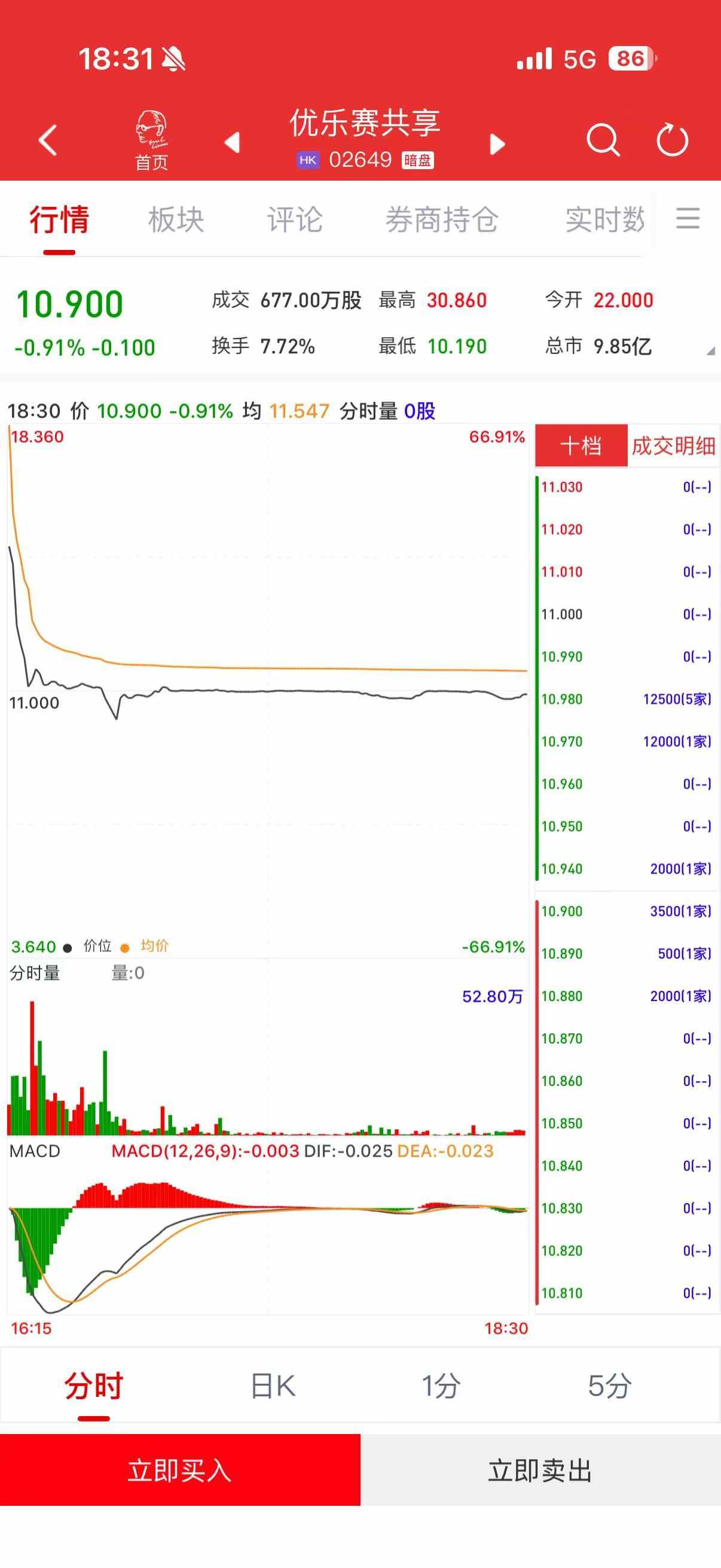Switch to 成交明细 trade details
Screen dimensions: 721x1568
click(x=673, y=446)
